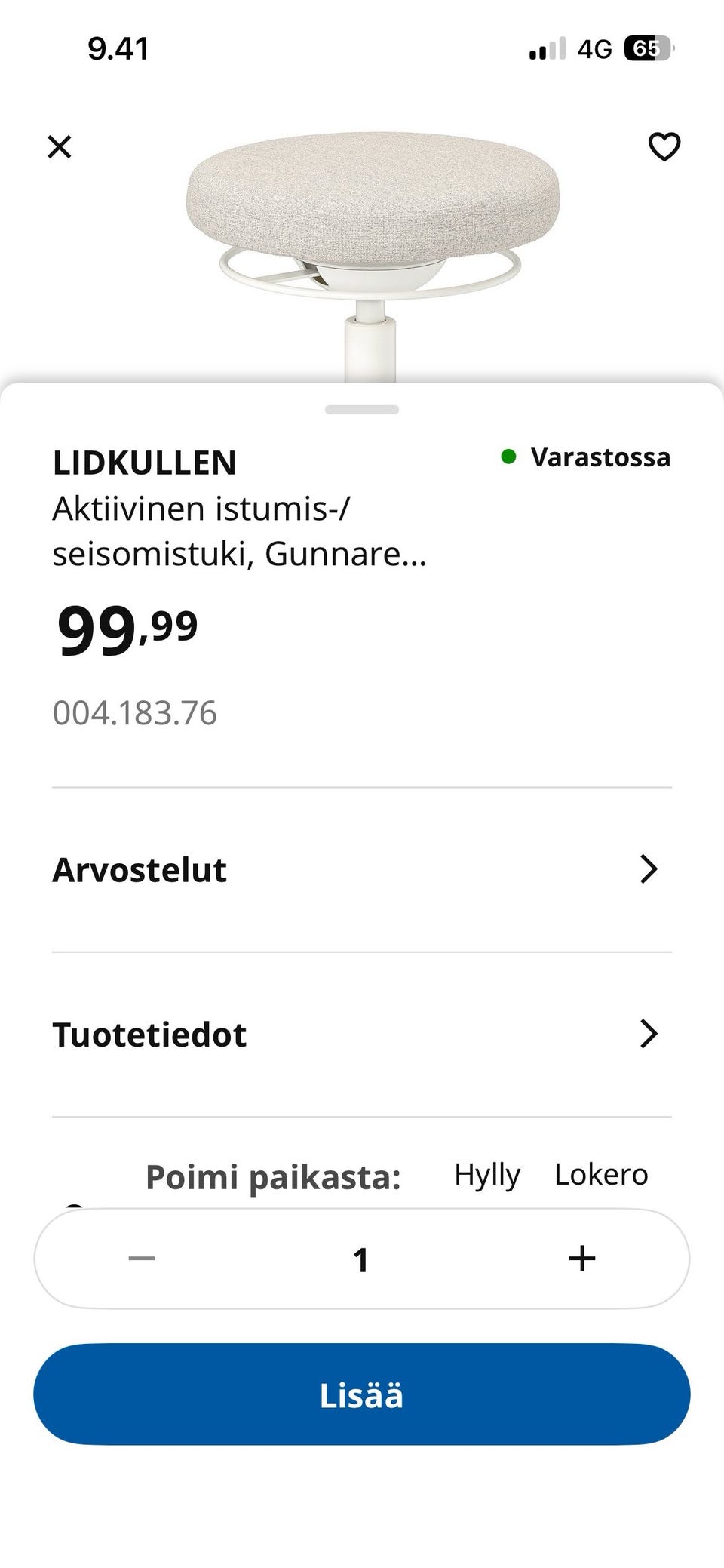Tap the truncated Gunnare product description

coord(239,555)
